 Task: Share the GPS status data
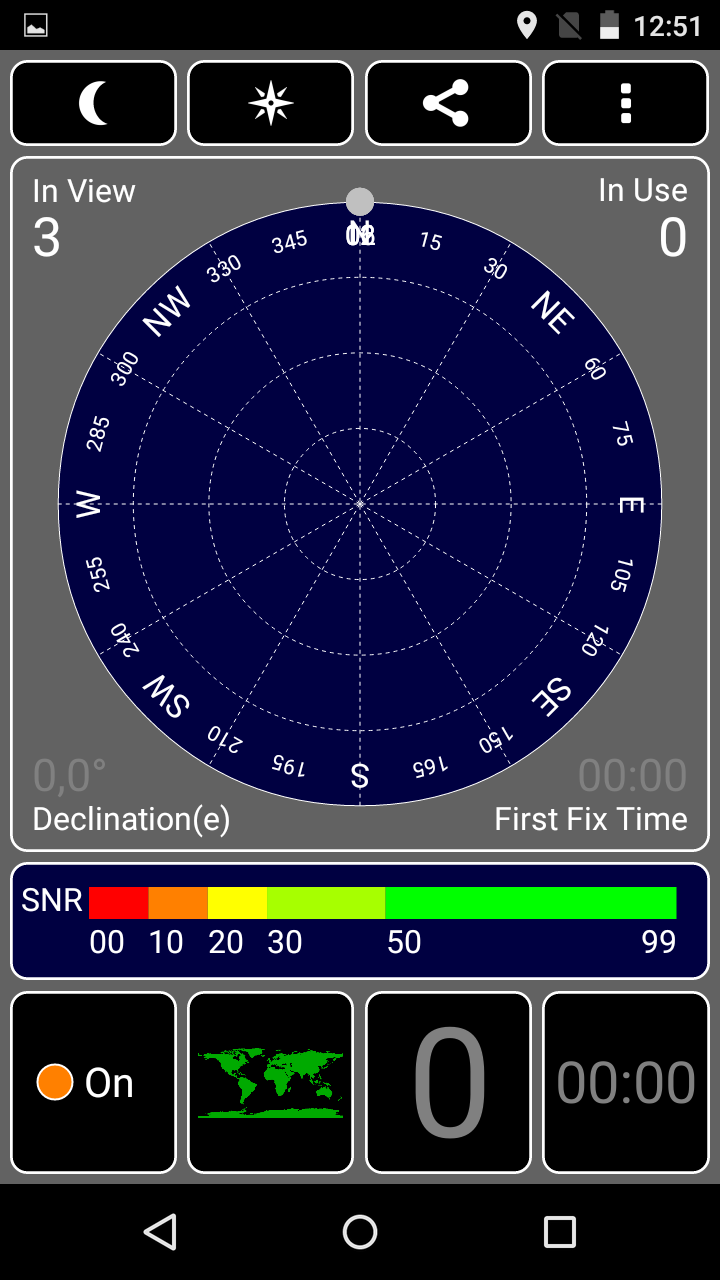448,103
